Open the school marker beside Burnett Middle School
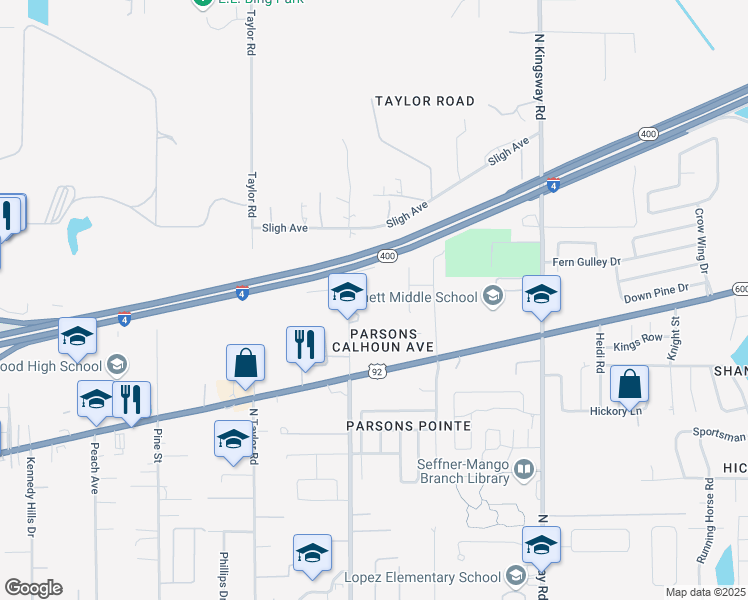Screen dimensions: 748x600 [347, 292]
